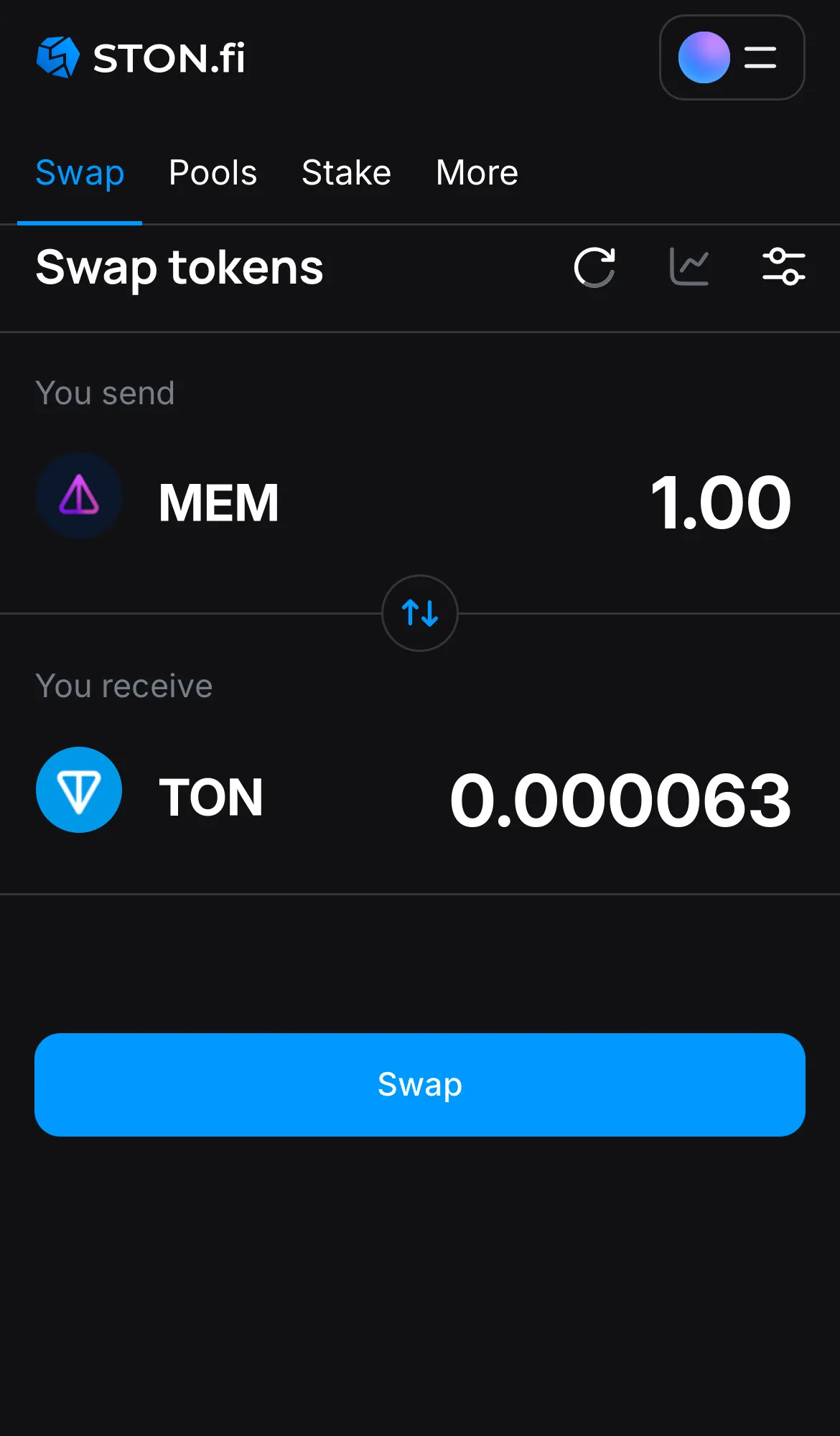Image resolution: width=840 pixels, height=1436 pixels.
Task: Select the Swap navigation tab
Action: [80, 172]
